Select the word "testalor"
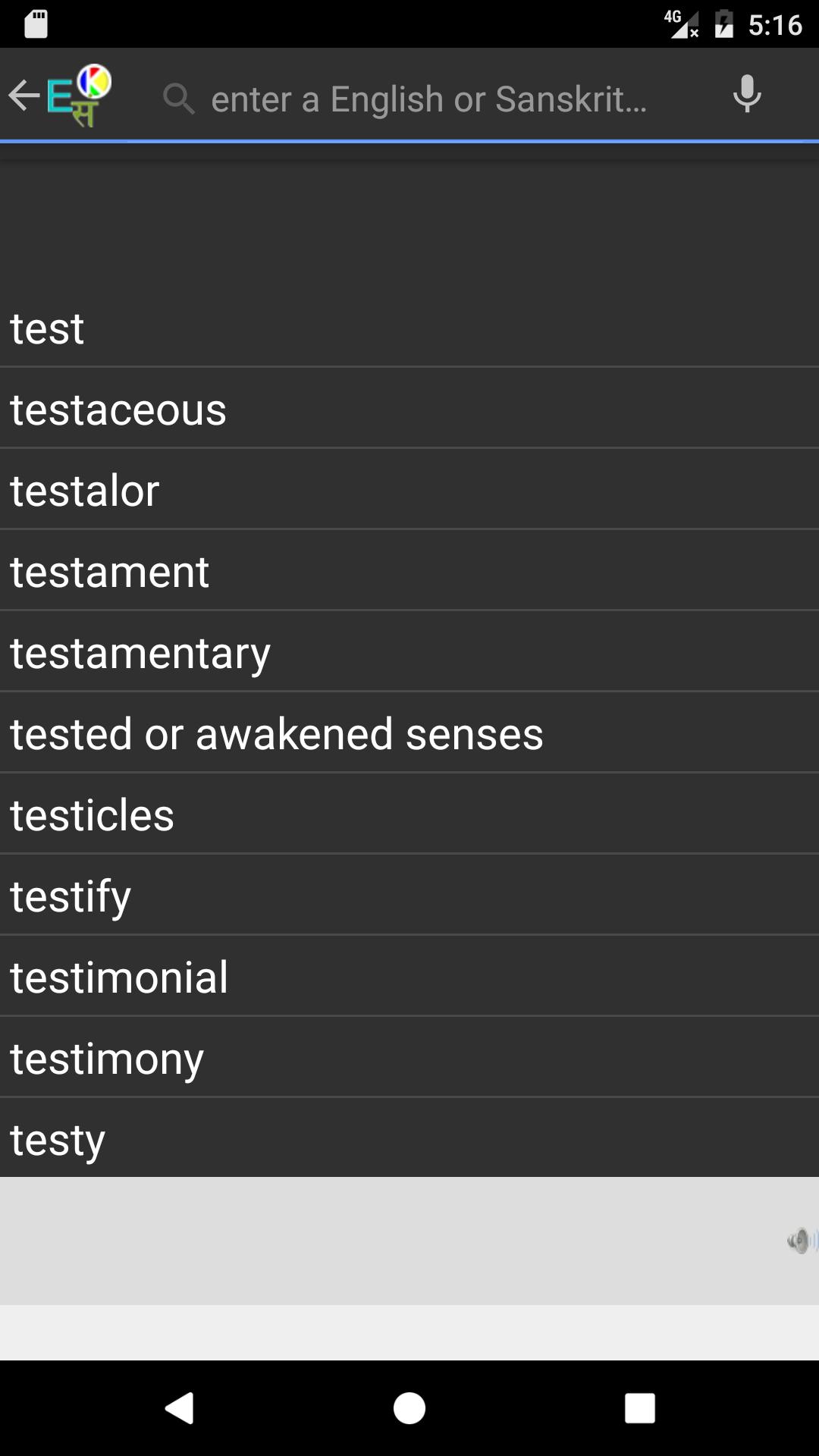819x1456 pixels. (409, 489)
